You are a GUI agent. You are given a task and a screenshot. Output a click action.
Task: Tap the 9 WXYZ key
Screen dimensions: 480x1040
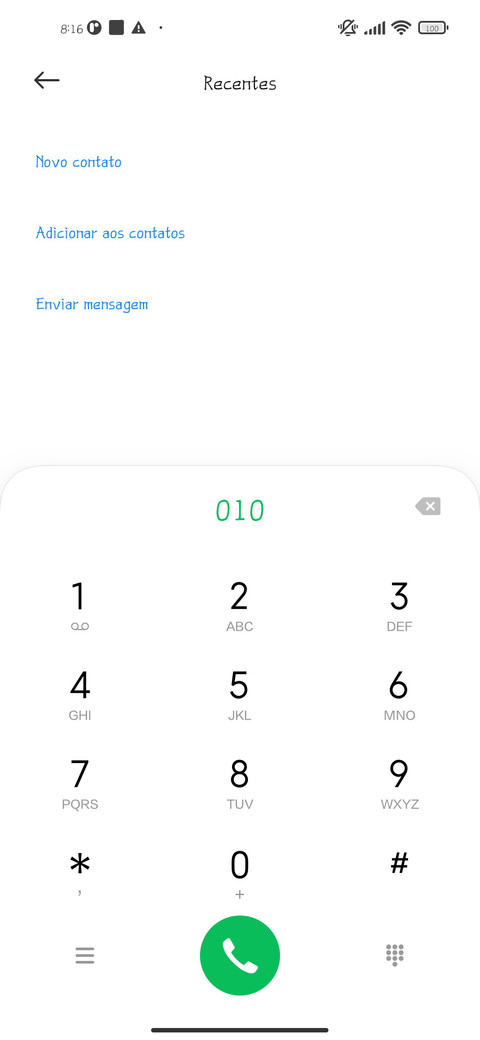coord(399,784)
